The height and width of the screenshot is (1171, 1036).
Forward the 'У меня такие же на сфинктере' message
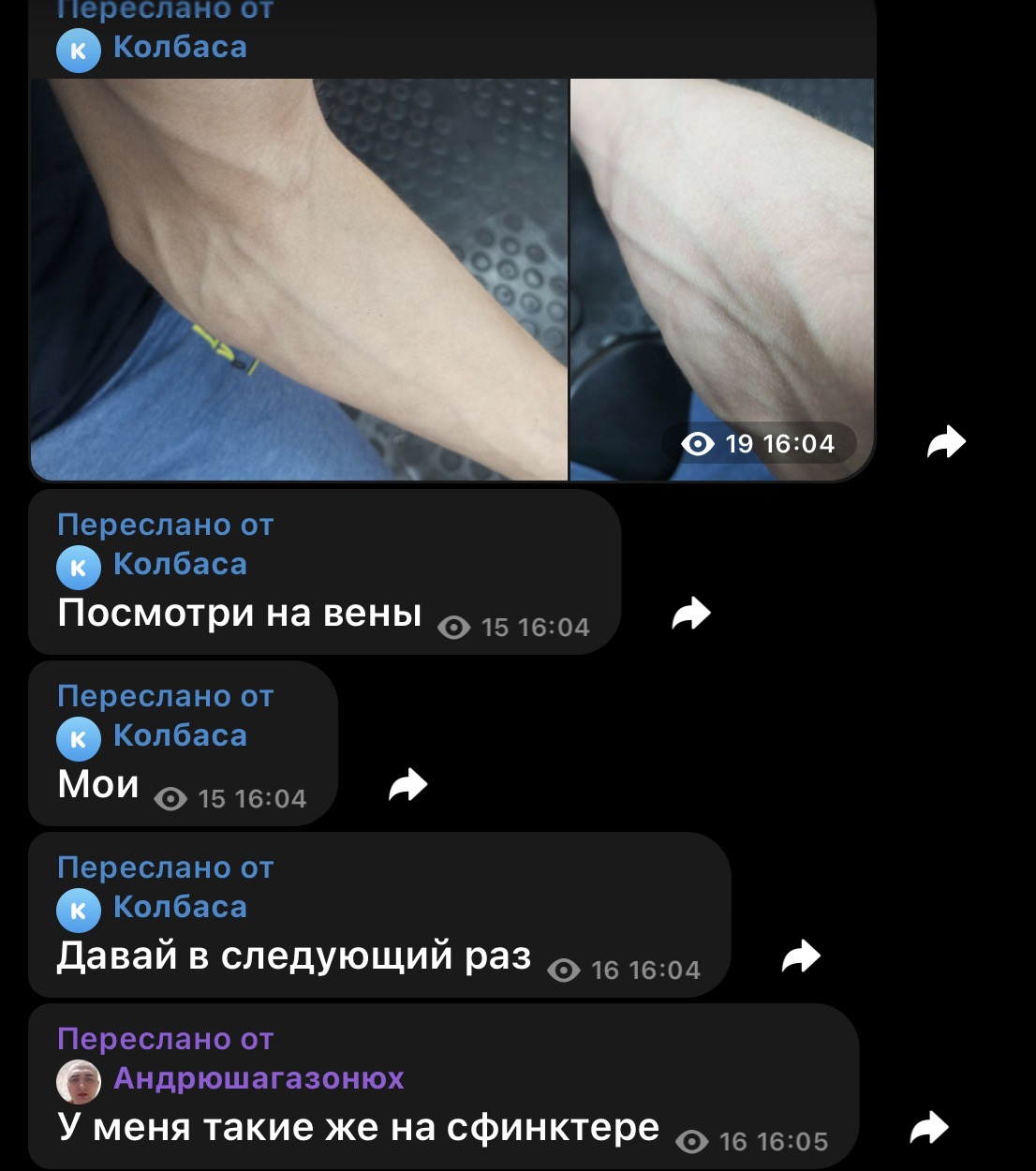click(x=929, y=1128)
